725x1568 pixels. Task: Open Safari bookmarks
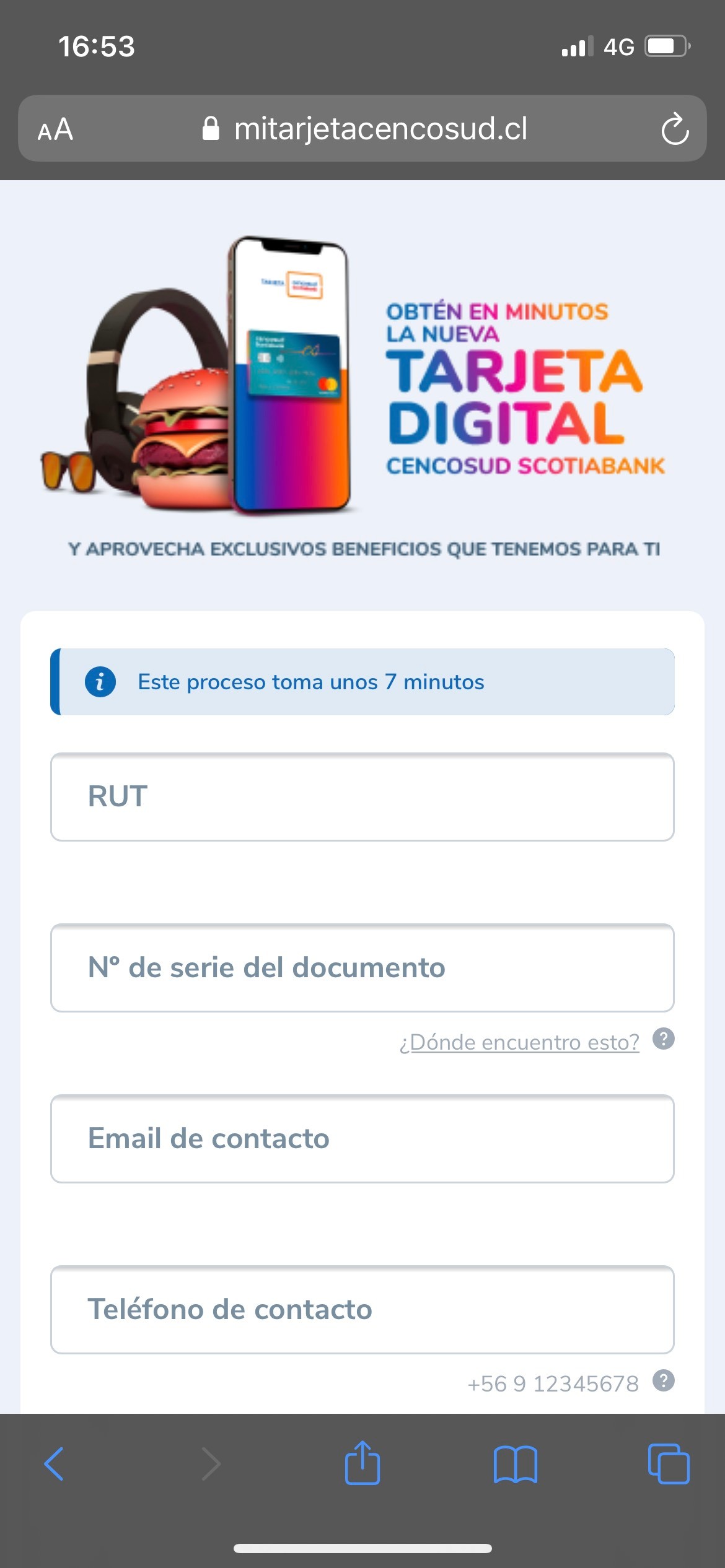(x=515, y=1464)
